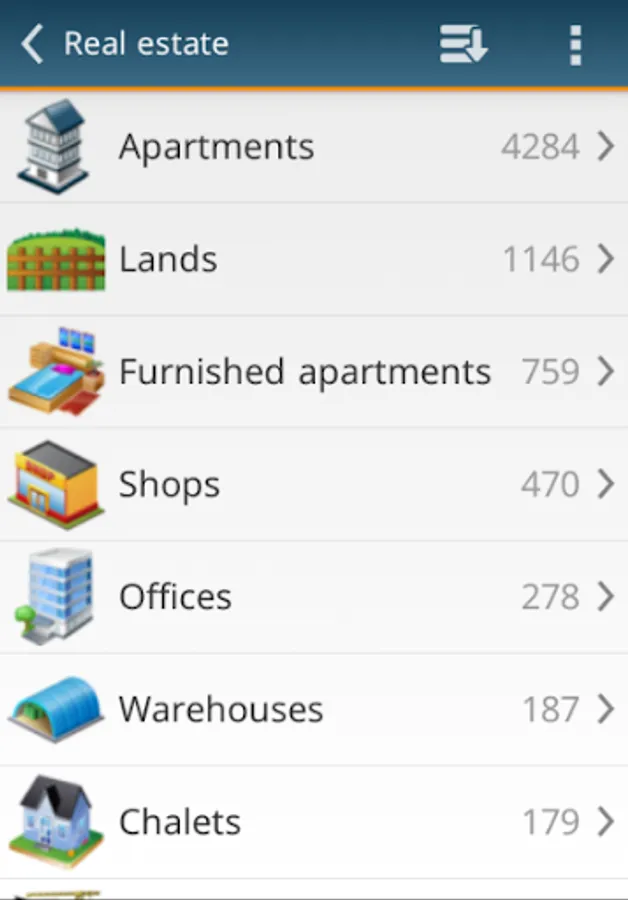Open the Apartments category
The image size is (628, 900).
tap(314, 147)
